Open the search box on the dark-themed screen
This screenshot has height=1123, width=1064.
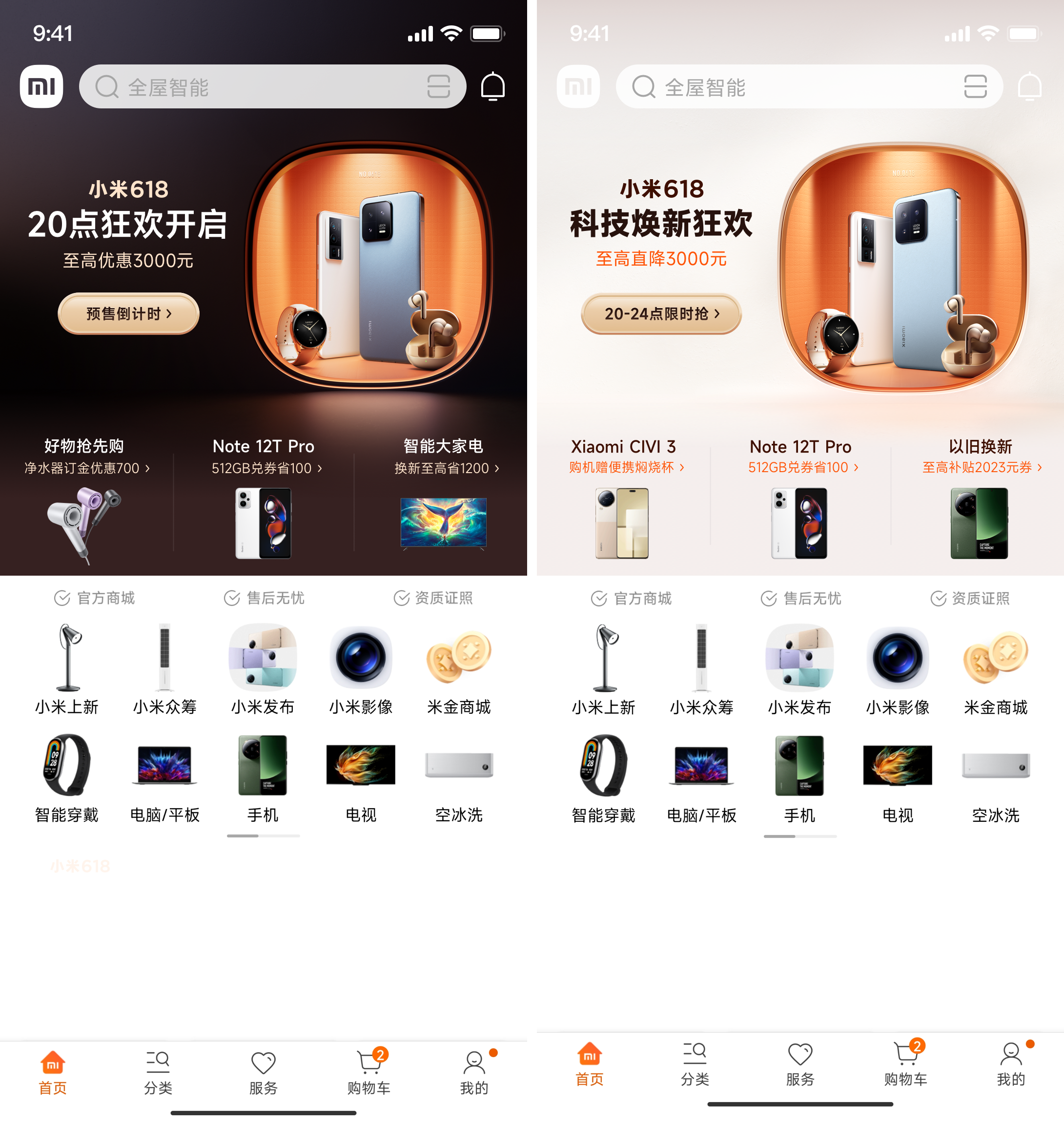[272, 86]
